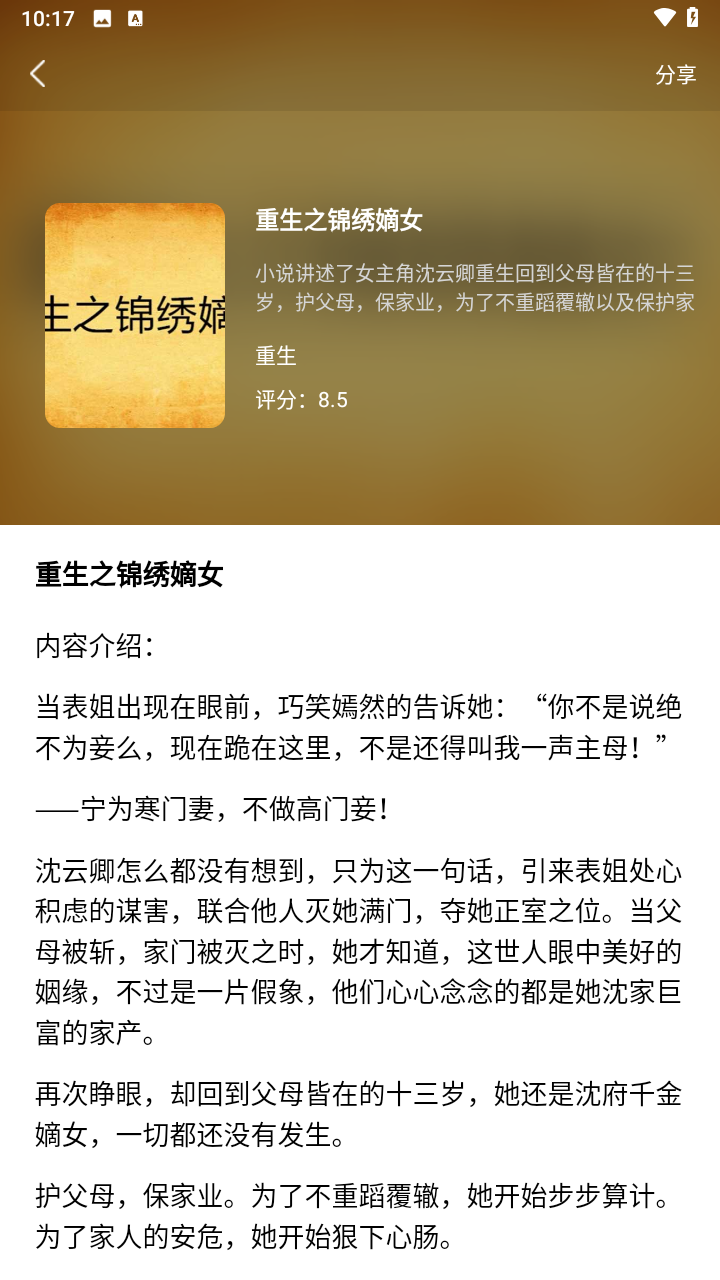Tap the bold title 重生之锦绣嫡女 below banner
The width and height of the screenshot is (720, 1280).
[130, 576]
